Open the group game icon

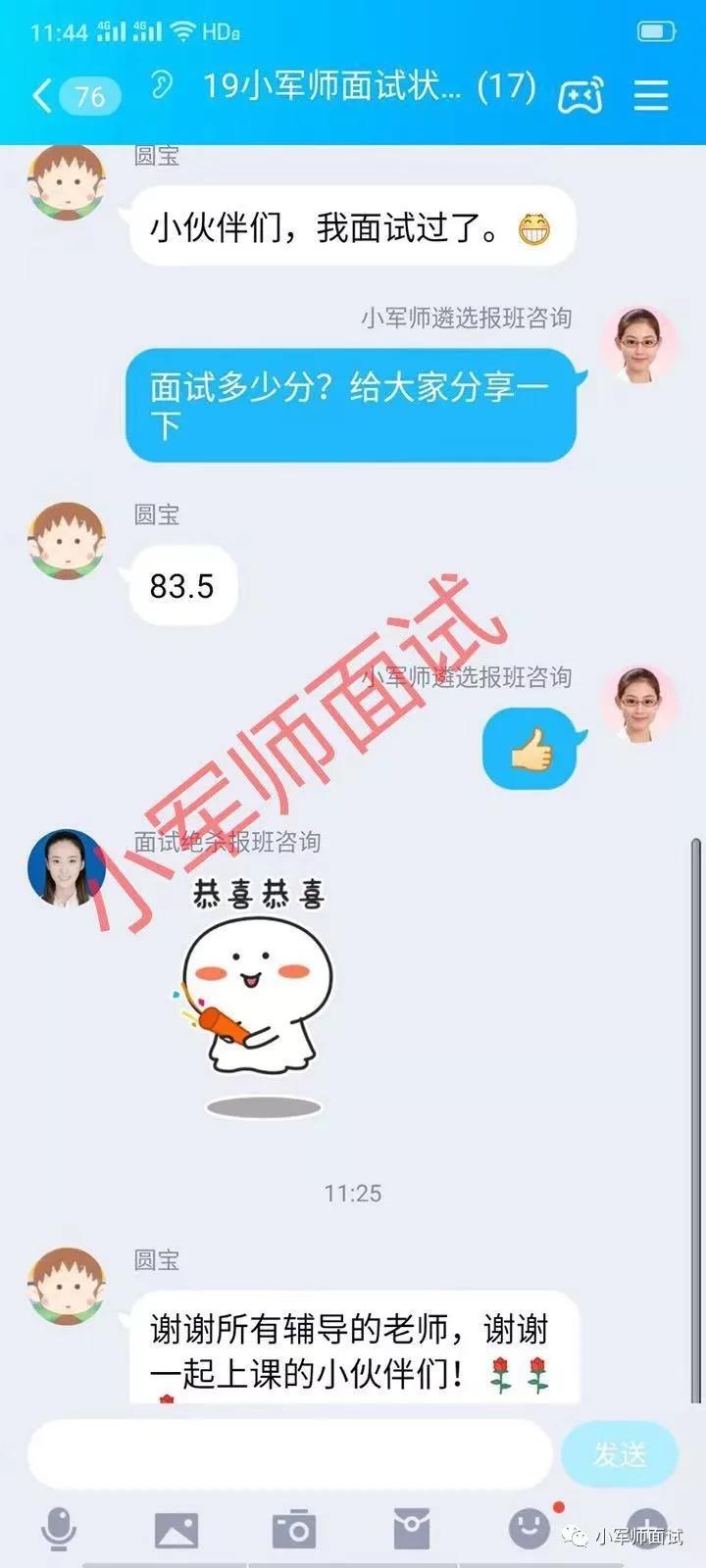pyautogui.click(x=580, y=95)
